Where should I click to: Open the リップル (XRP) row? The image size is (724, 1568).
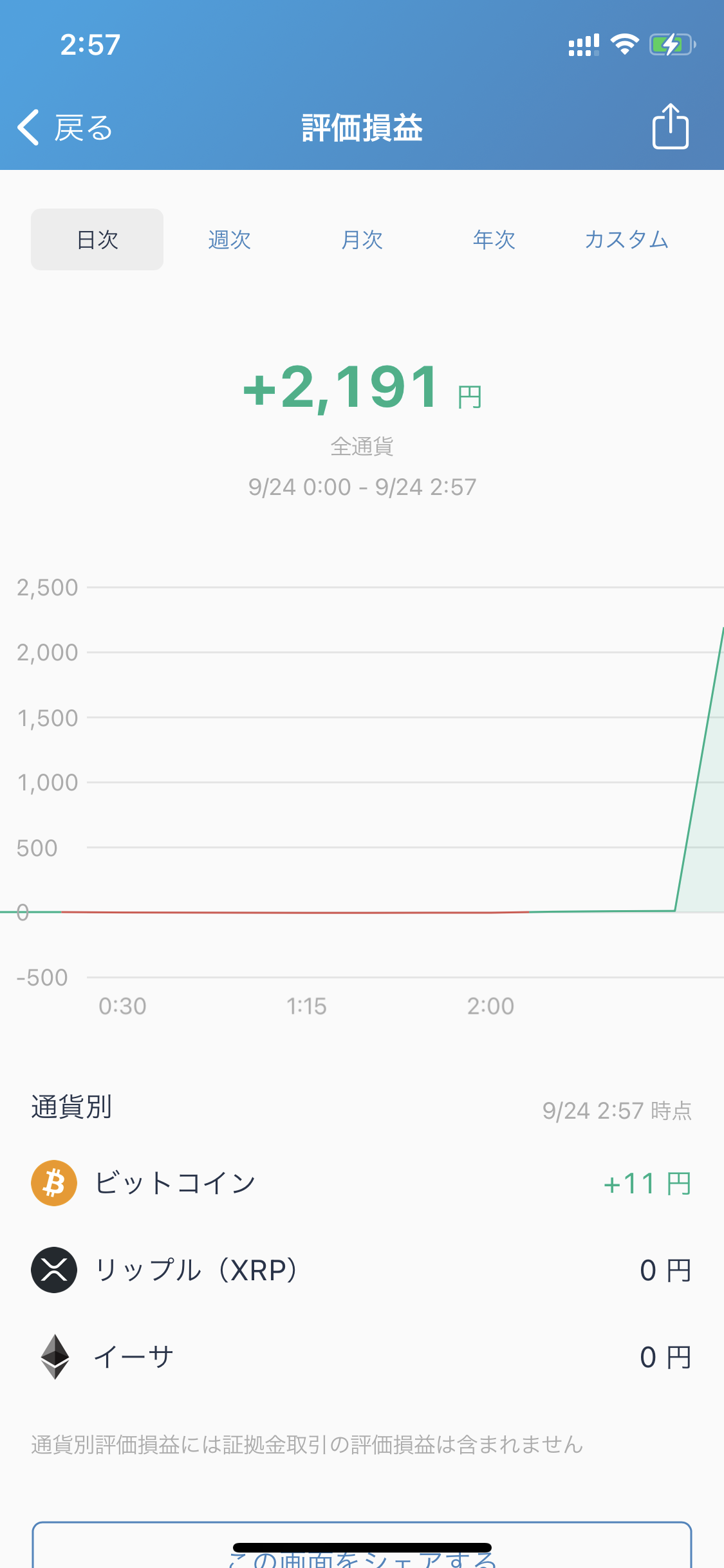[x=362, y=1270]
